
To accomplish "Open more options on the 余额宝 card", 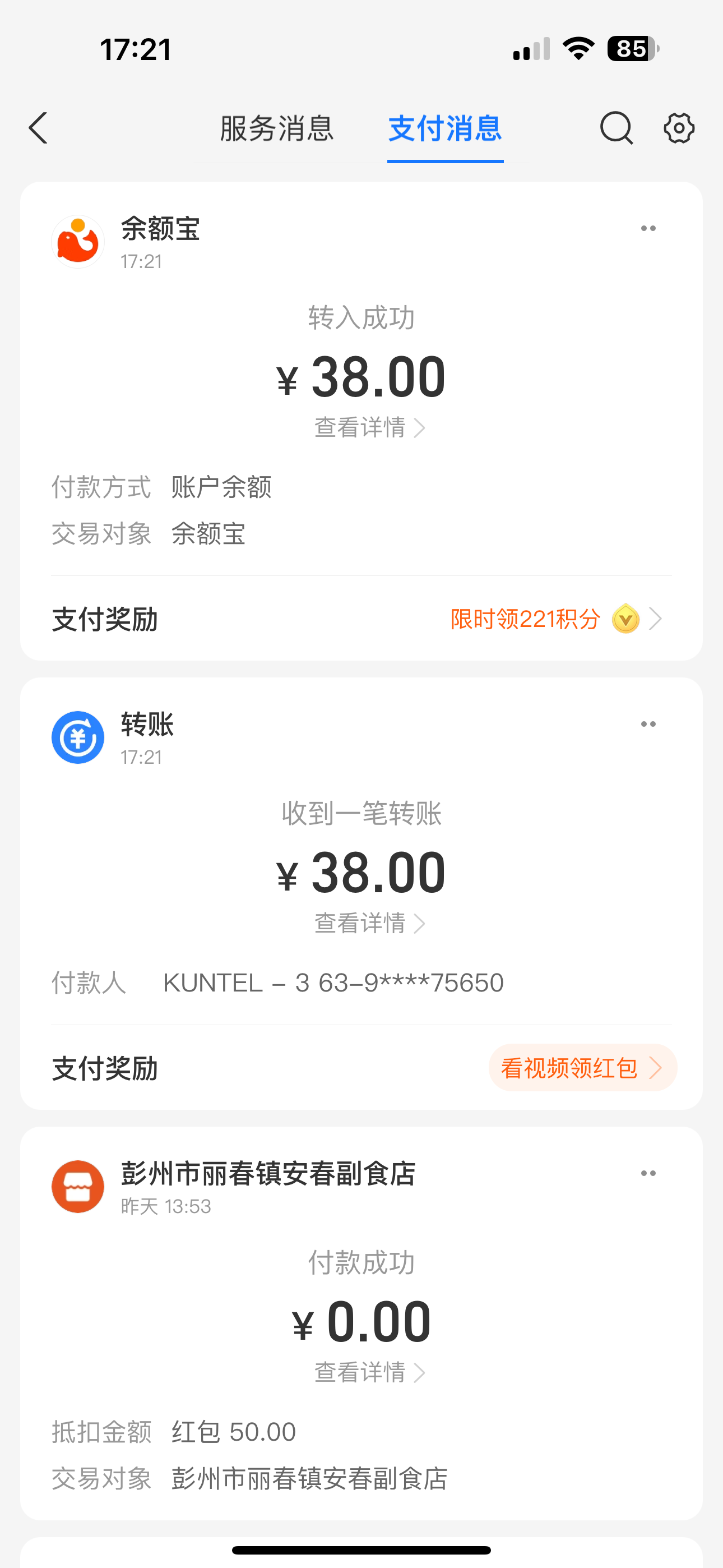I will pyautogui.click(x=648, y=229).
